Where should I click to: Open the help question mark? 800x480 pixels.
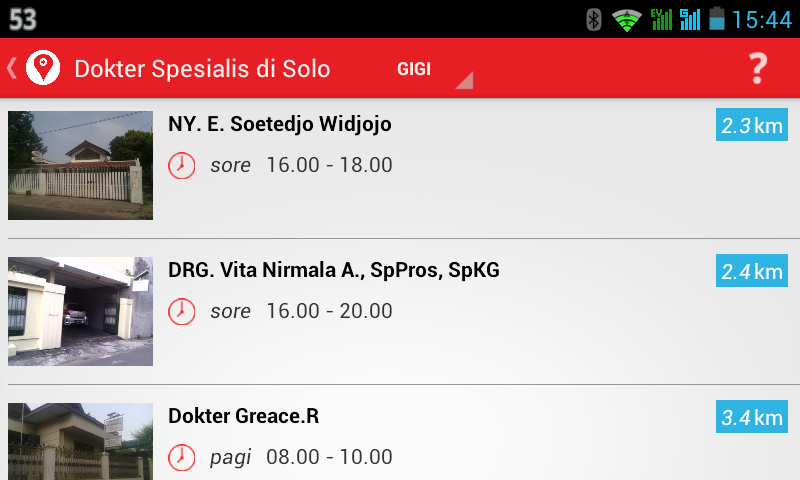click(x=758, y=68)
